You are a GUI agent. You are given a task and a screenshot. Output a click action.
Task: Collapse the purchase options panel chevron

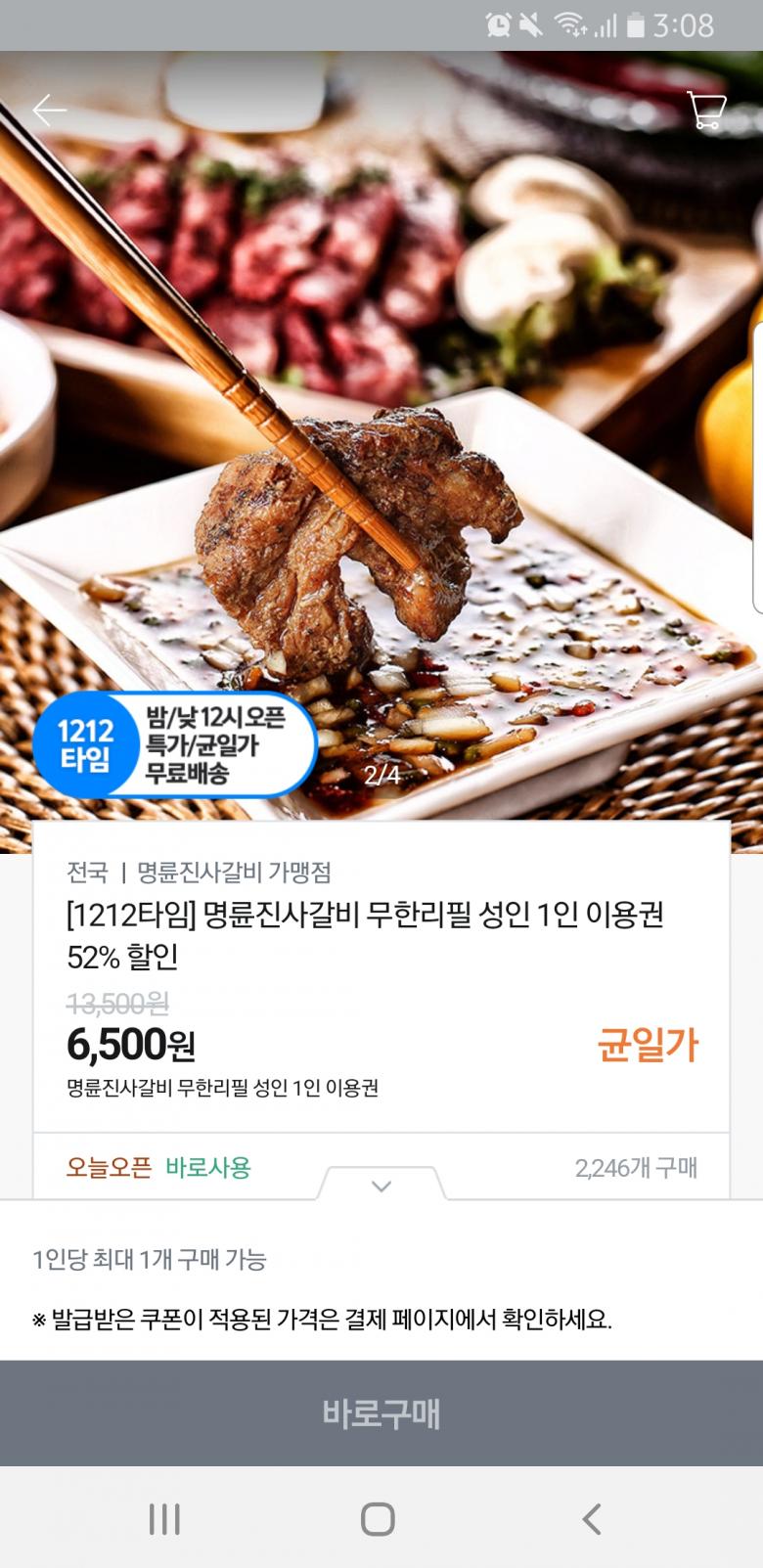(x=381, y=1186)
